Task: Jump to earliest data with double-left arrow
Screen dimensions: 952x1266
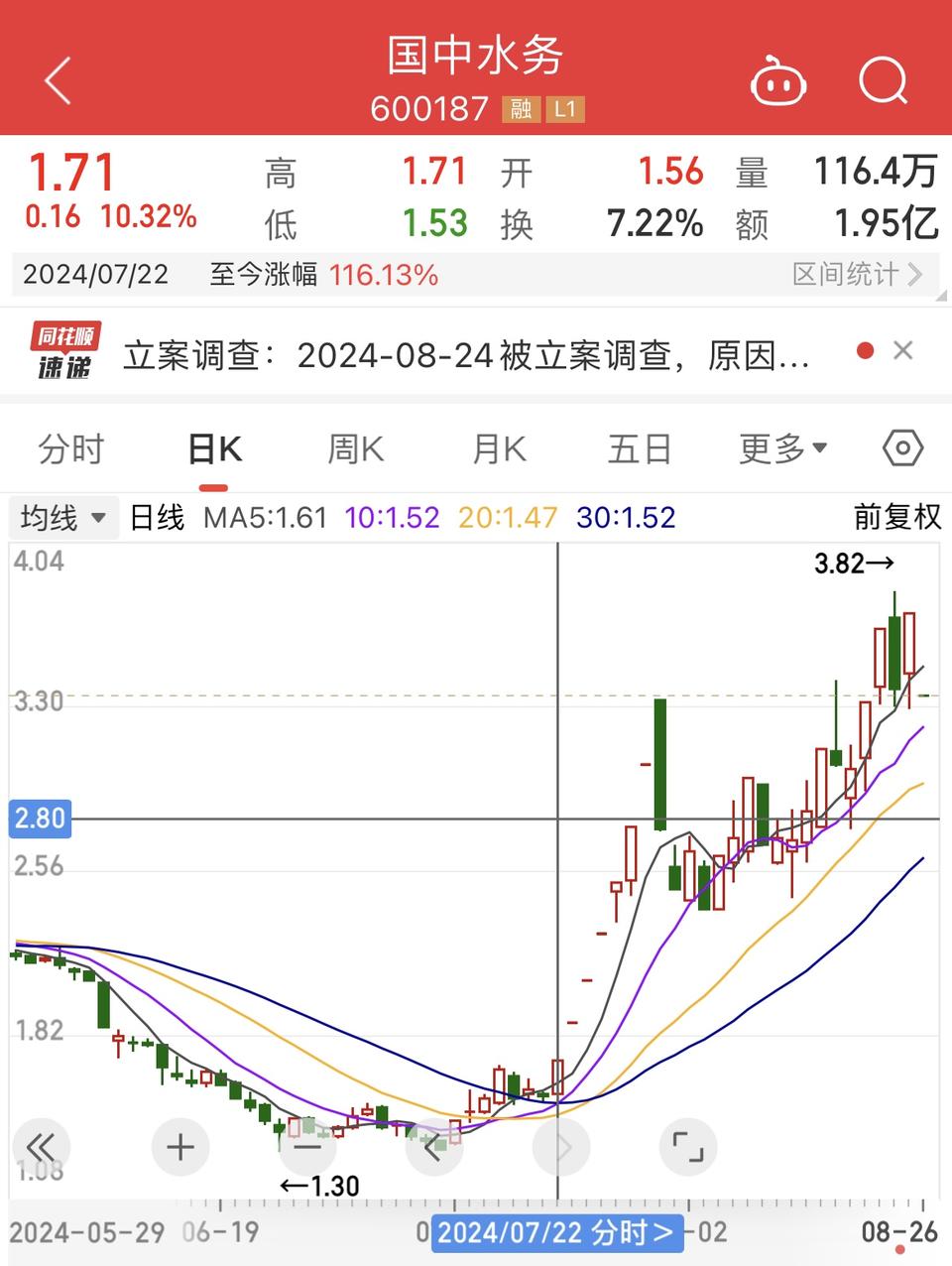Action: pyautogui.click(x=41, y=1148)
